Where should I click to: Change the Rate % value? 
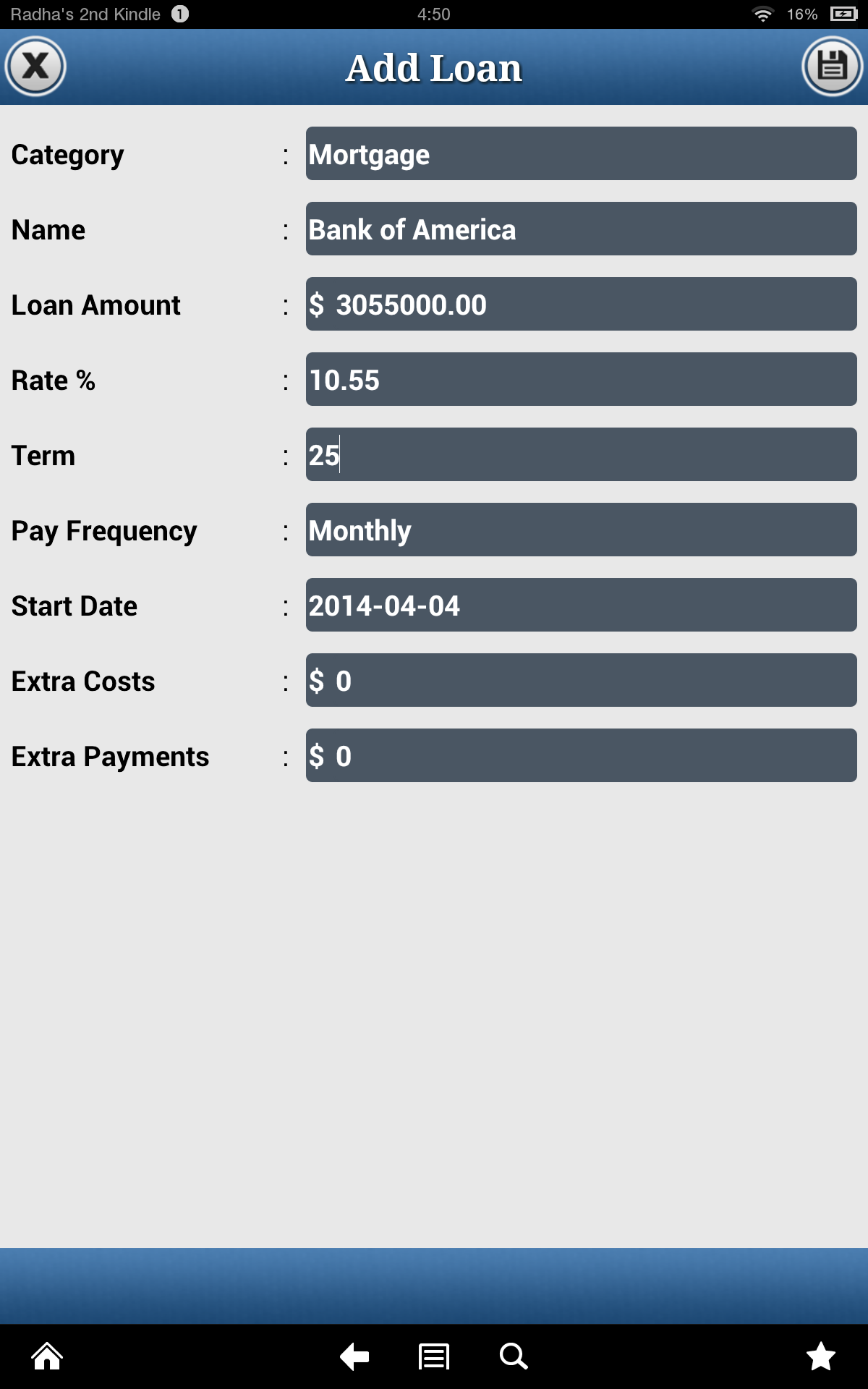coord(581,380)
